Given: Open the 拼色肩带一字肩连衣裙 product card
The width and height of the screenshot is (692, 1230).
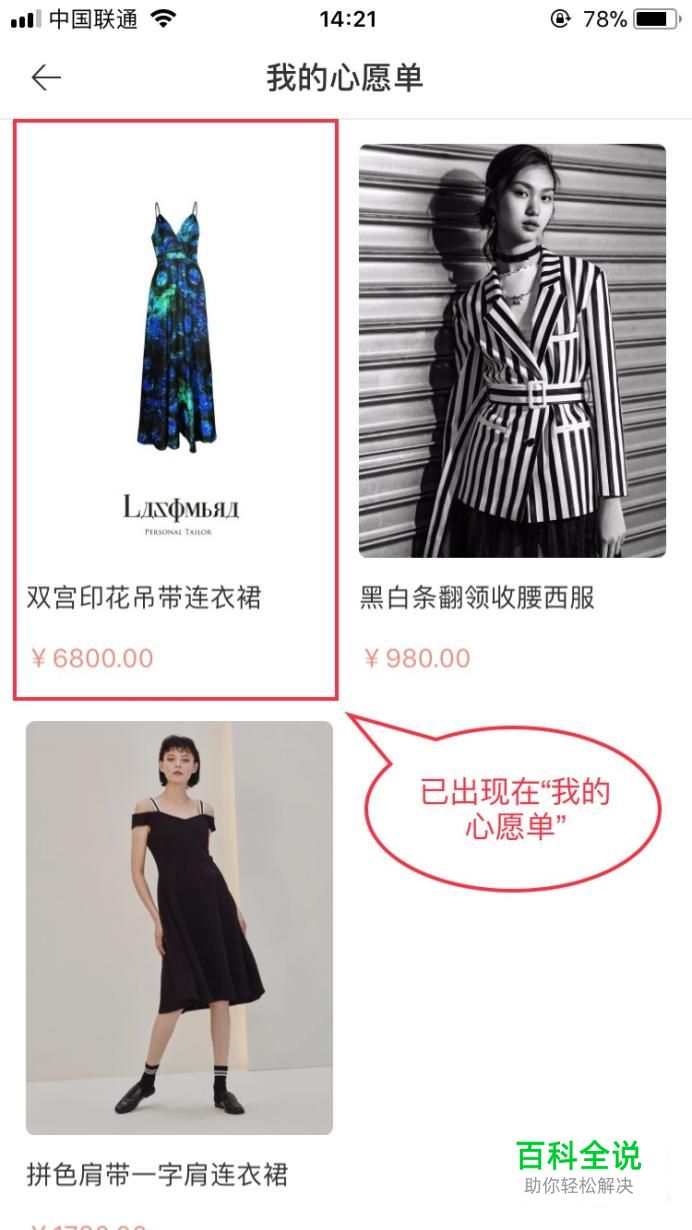Looking at the screenshot, I should [x=179, y=975].
